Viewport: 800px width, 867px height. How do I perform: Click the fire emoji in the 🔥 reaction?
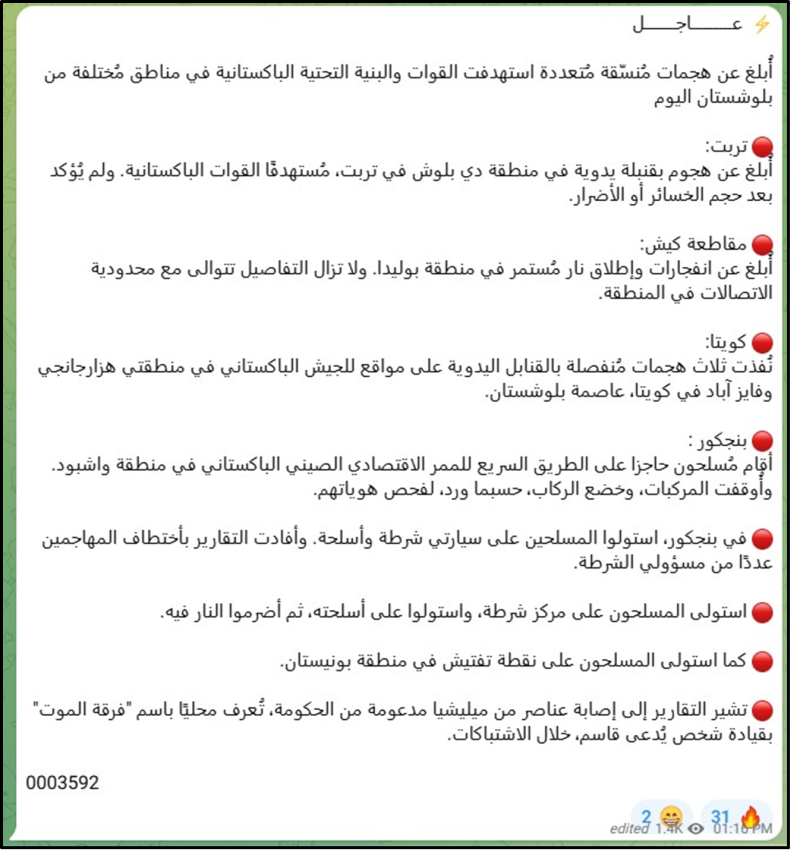coord(748,817)
